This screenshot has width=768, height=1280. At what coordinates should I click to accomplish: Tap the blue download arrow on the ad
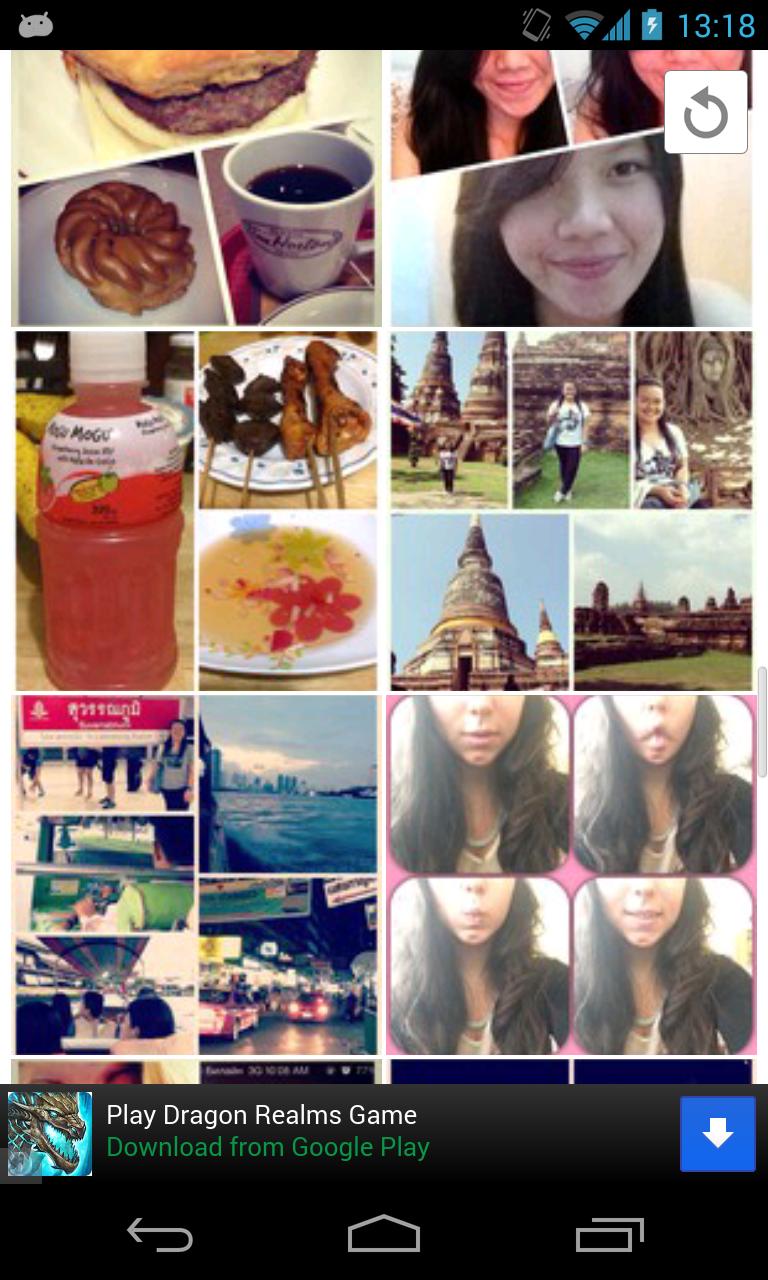(718, 1133)
